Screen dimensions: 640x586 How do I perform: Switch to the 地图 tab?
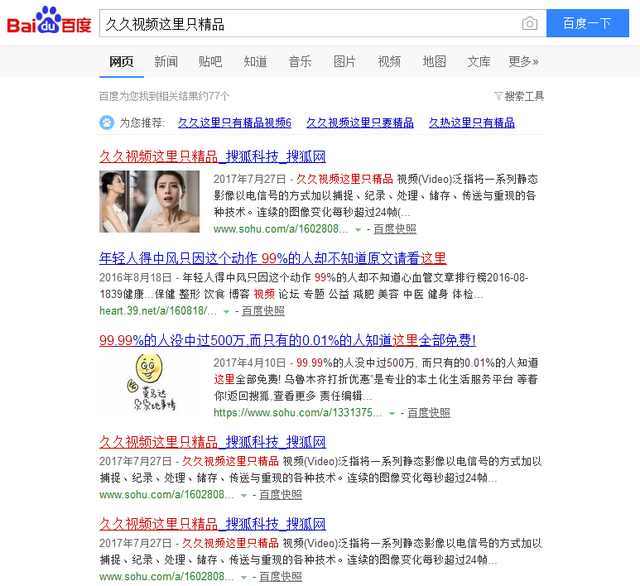434,61
